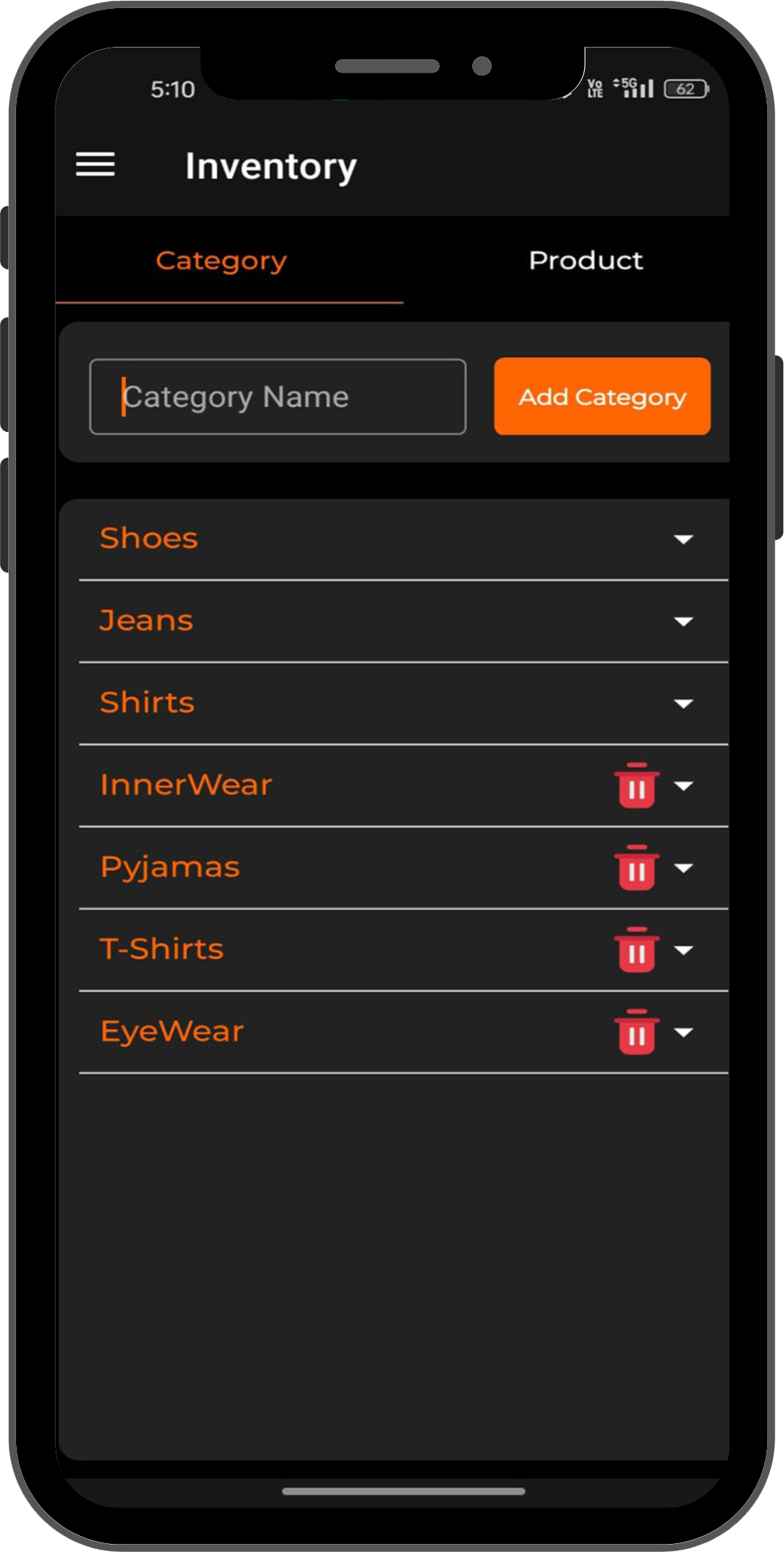Expand the EyeWear category arrow
This screenshot has height=1552, width=784.
point(683,1031)
